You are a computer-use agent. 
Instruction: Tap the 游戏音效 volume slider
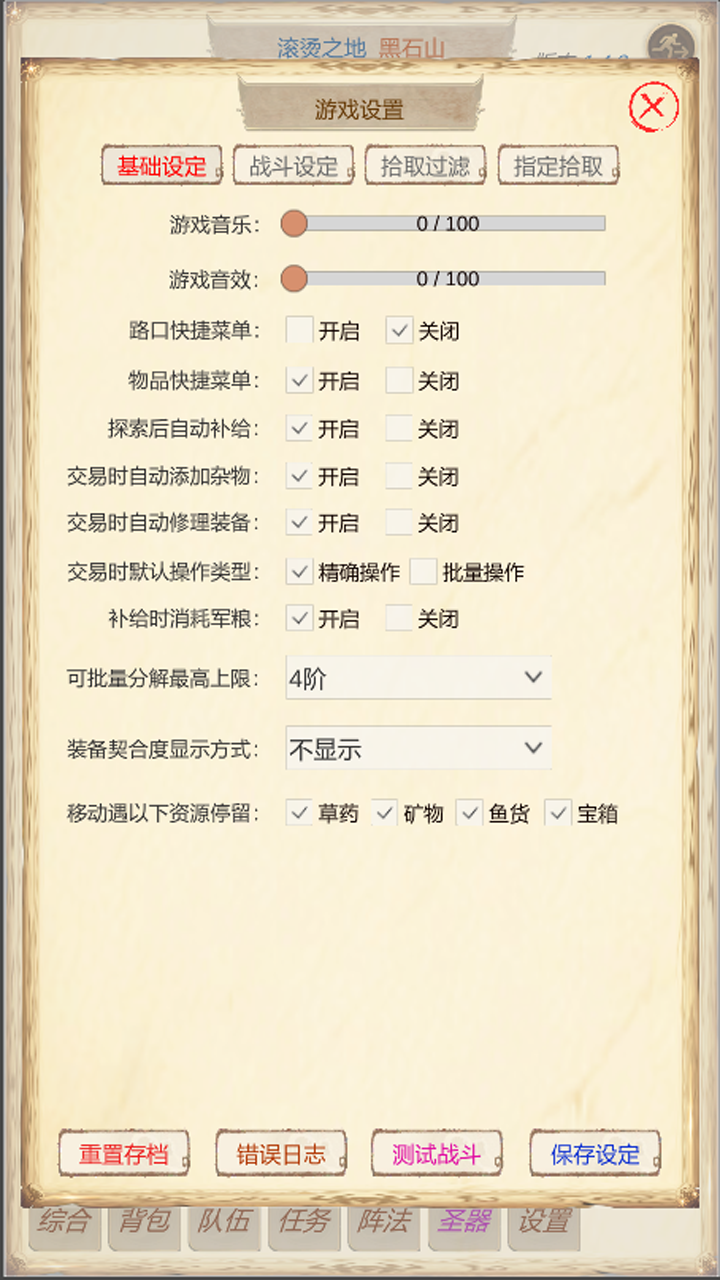point(446,279)
